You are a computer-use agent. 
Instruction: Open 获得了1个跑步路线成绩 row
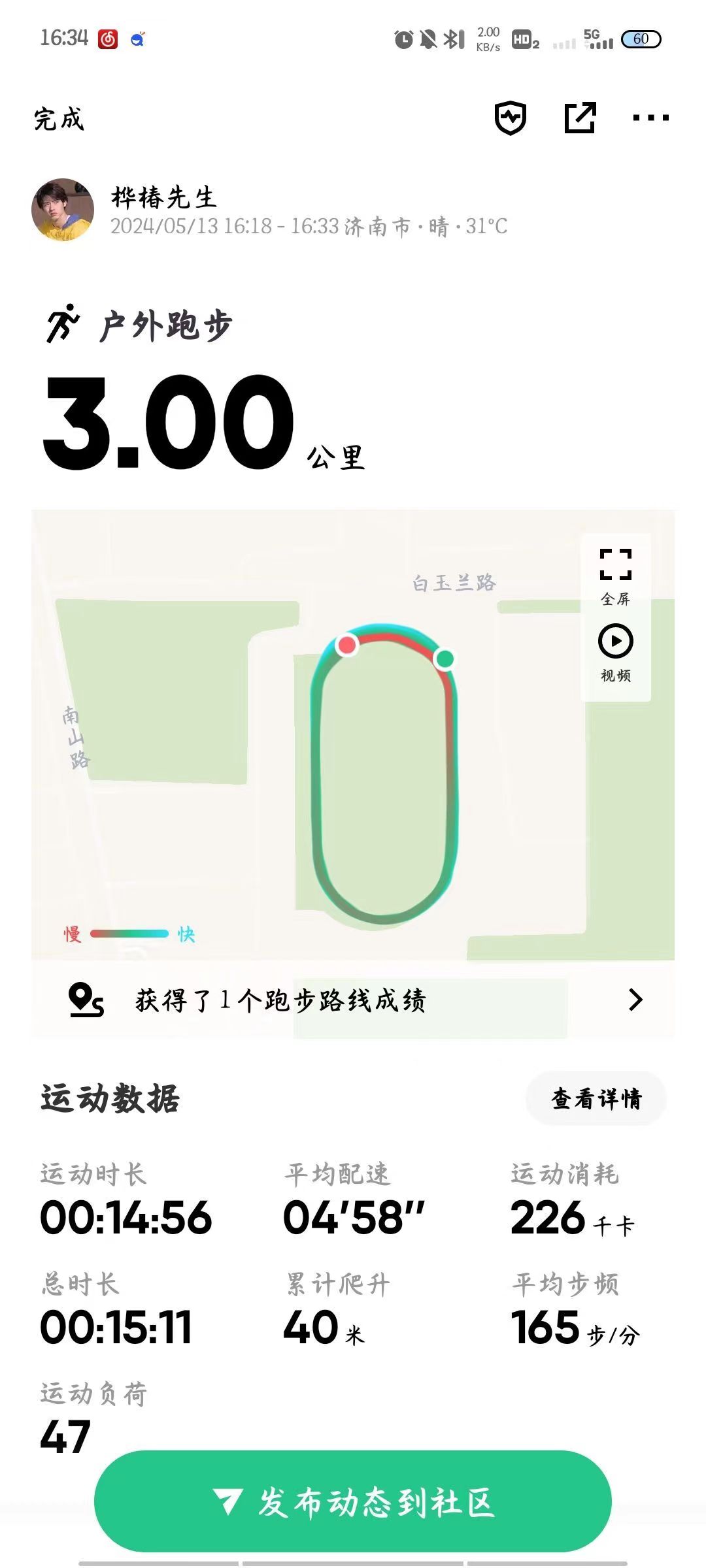tap(353, 1000)
